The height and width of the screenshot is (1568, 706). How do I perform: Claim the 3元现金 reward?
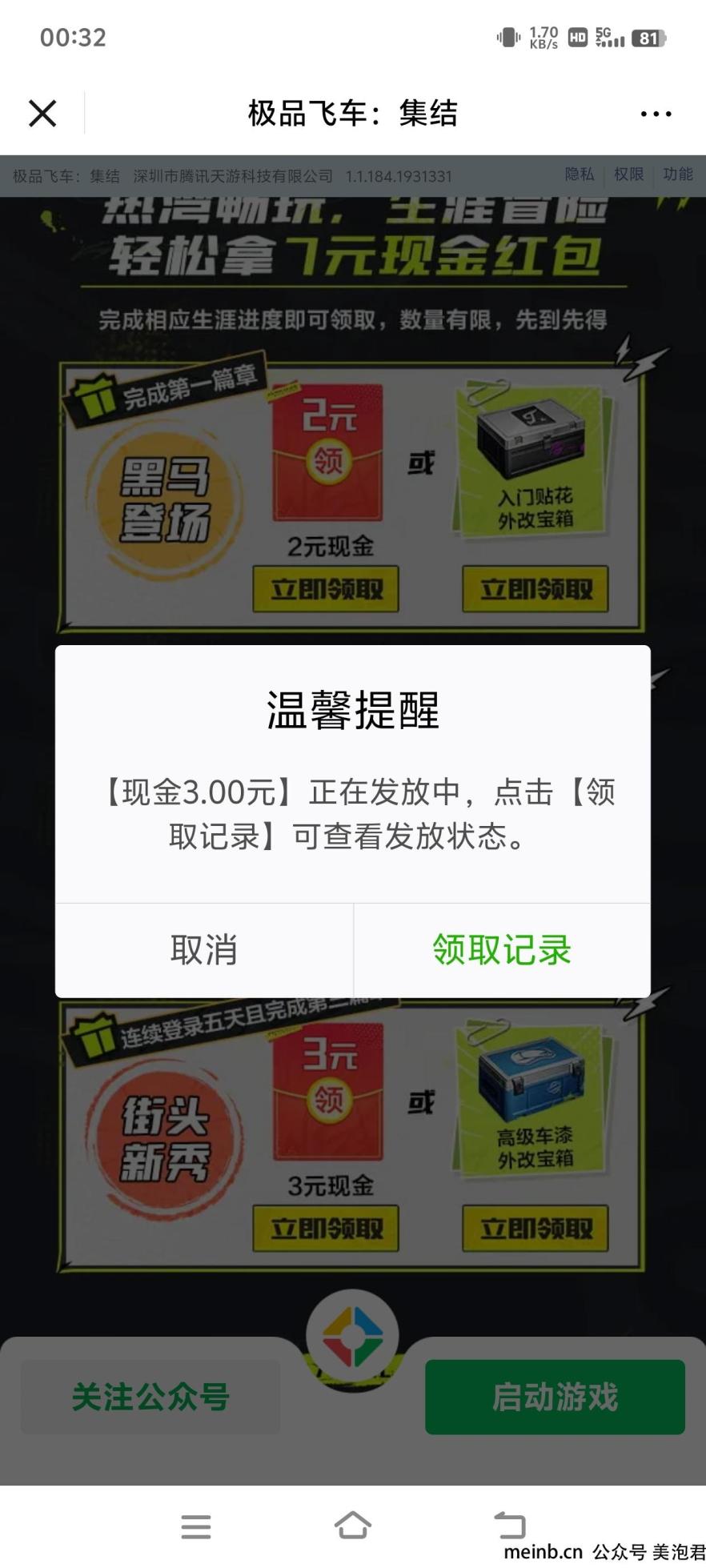[326, 1229]
